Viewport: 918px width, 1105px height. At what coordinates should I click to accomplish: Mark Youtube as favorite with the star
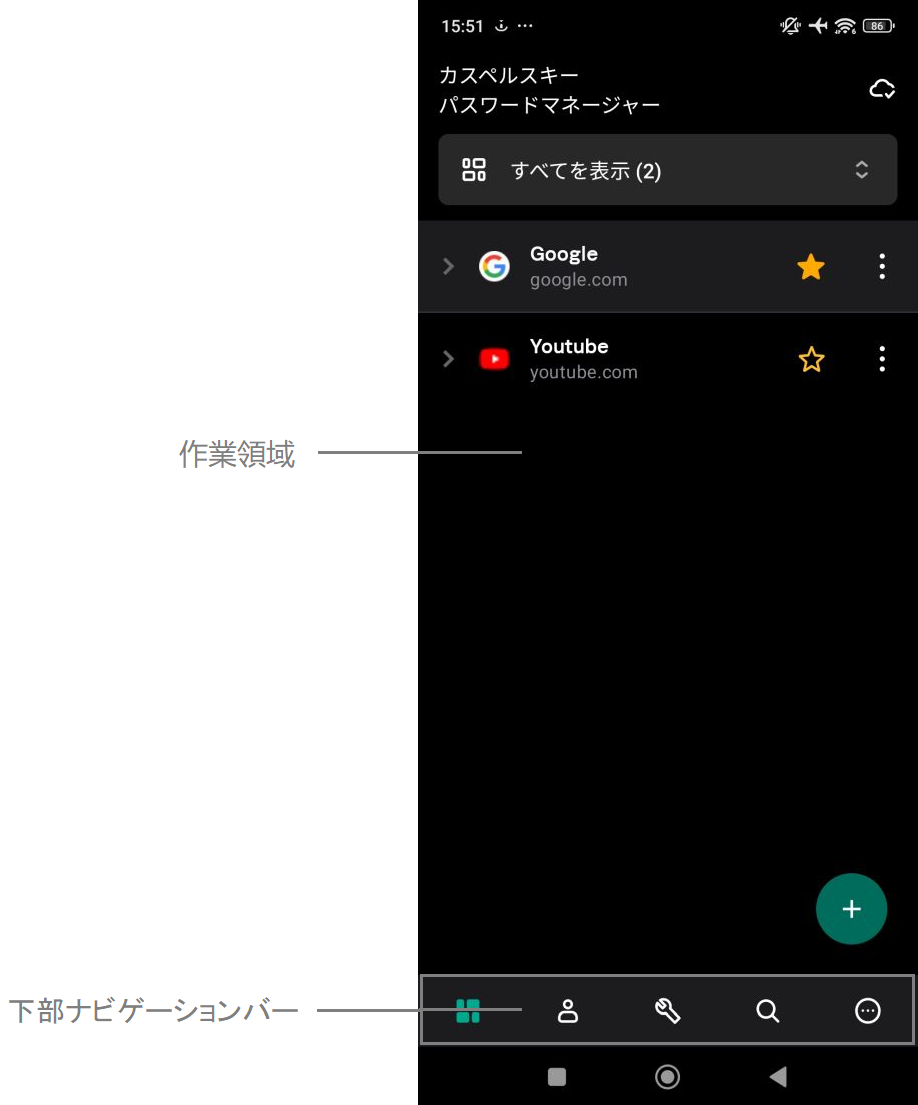811,359
